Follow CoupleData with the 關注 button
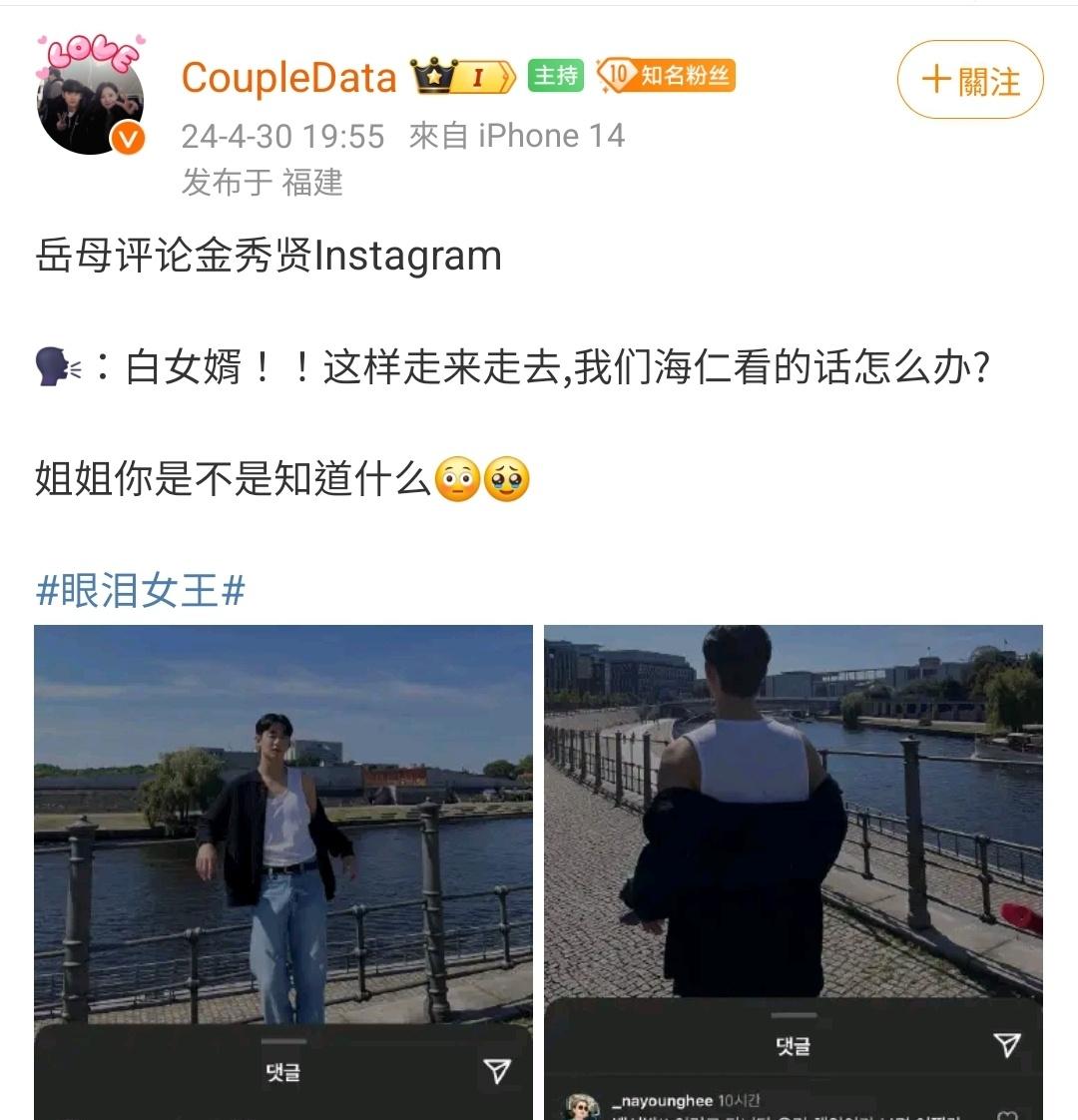The width and height of the screenshot is (1078, 1120). click(x=970, y=80)
